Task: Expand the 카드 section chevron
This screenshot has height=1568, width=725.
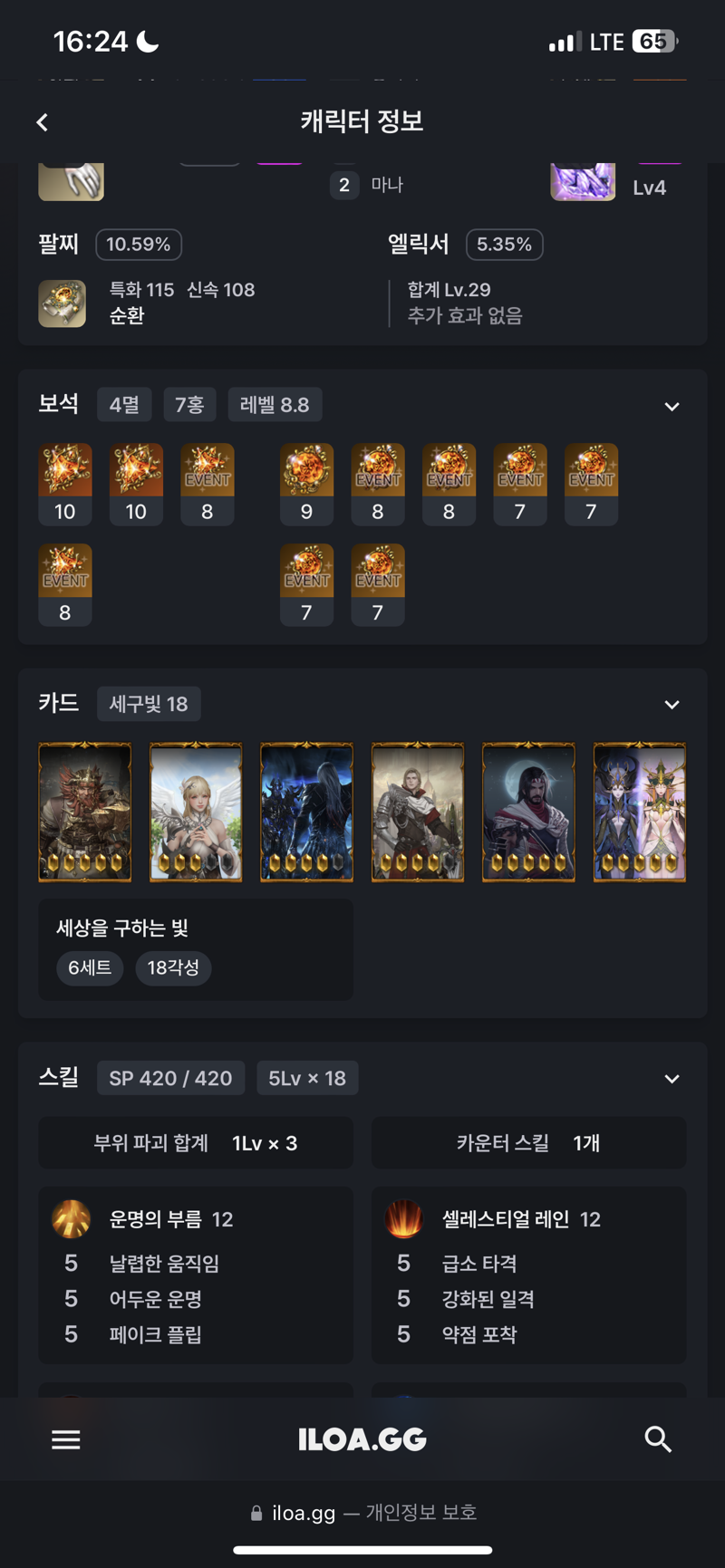Action: [672, 705]
